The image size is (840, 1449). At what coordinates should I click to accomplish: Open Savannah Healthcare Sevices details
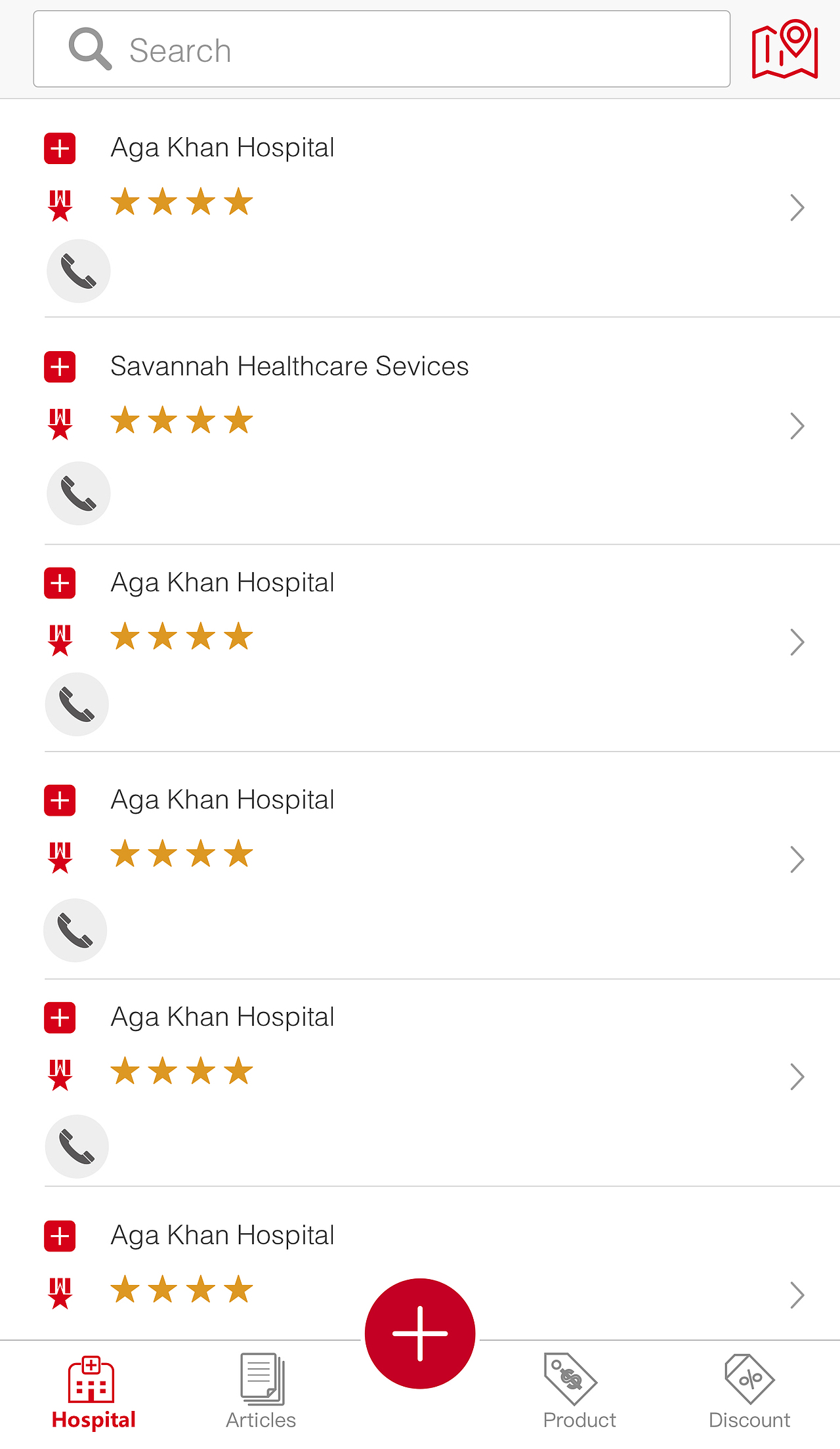[289, 366]
